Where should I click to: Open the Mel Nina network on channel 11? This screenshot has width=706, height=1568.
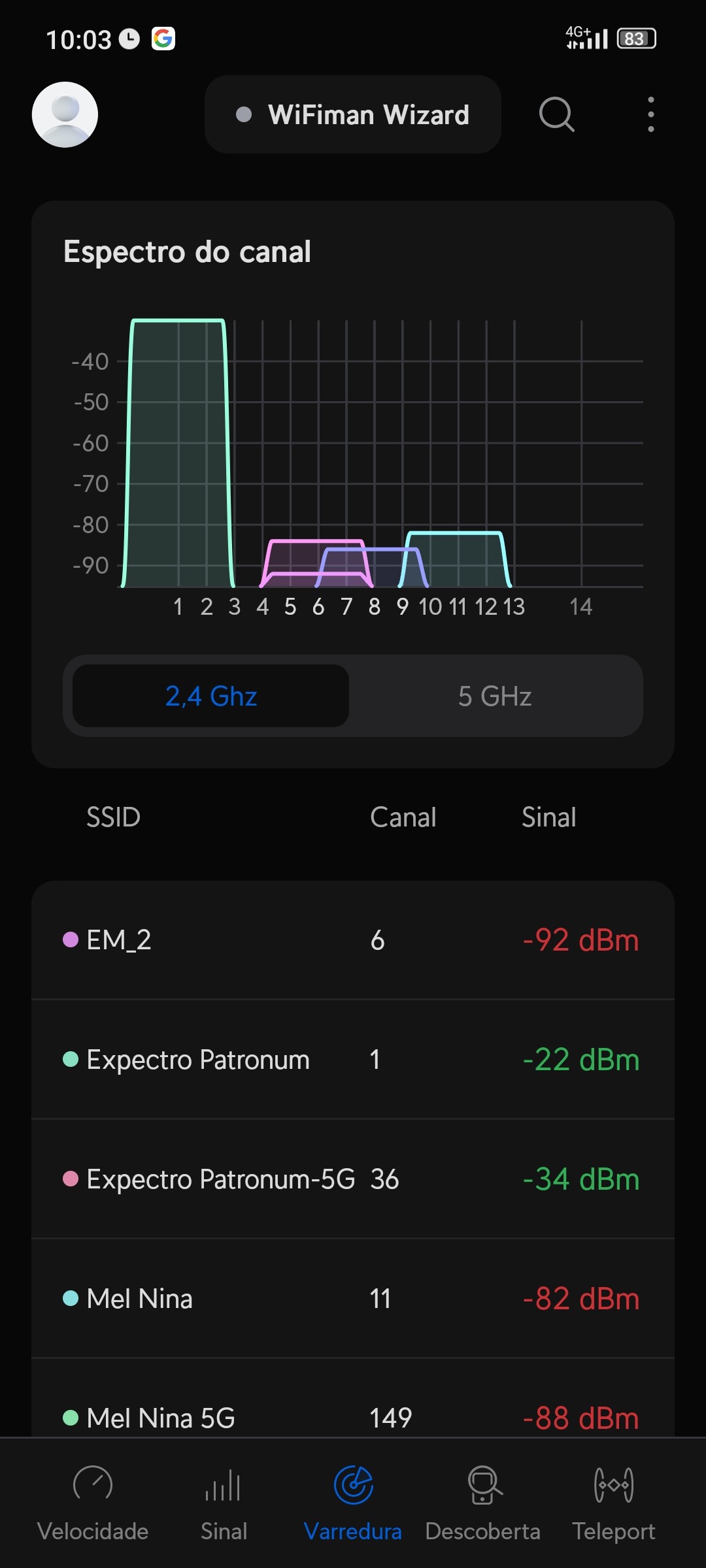click(352, 1298)
